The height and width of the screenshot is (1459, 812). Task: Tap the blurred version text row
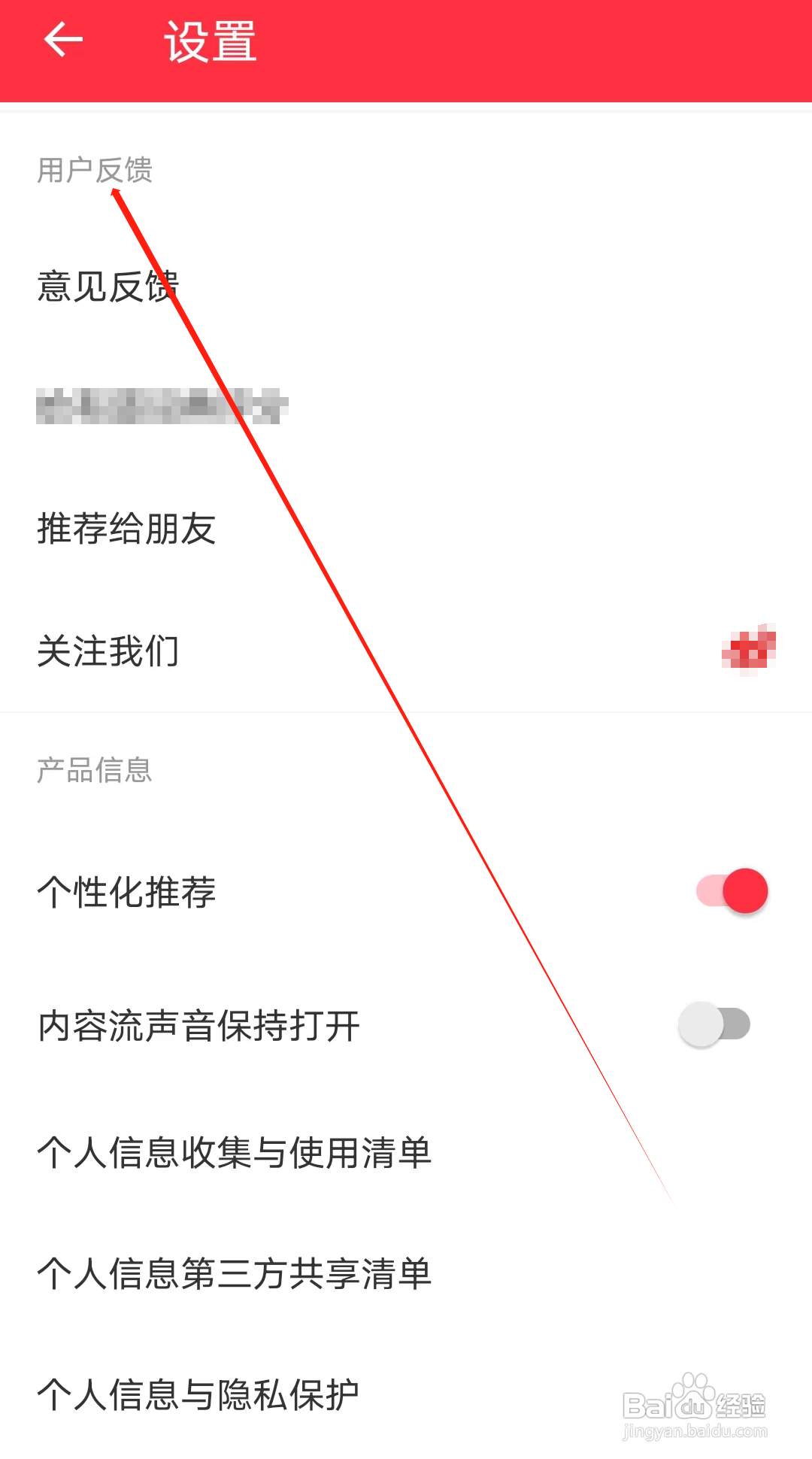[x=162, y=405]
